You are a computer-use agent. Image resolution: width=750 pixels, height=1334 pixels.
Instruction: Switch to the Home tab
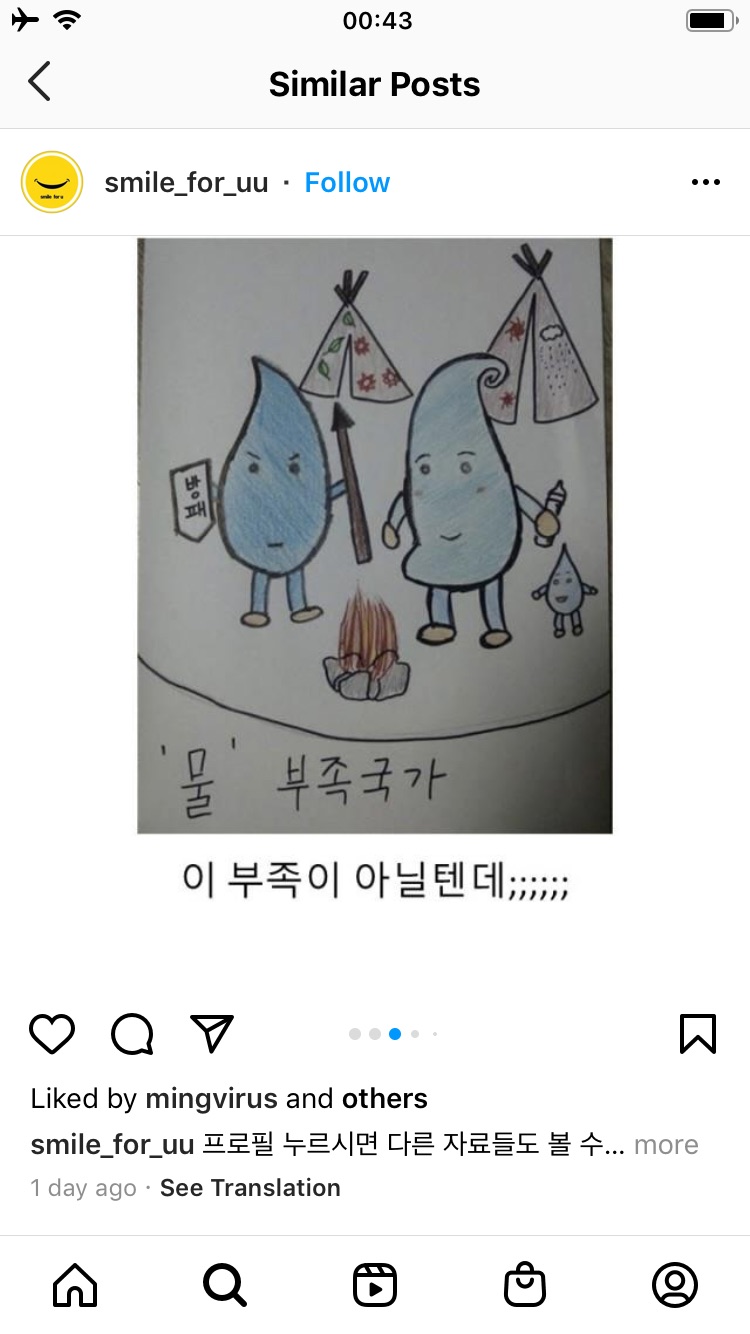(x=75, y=1285)
